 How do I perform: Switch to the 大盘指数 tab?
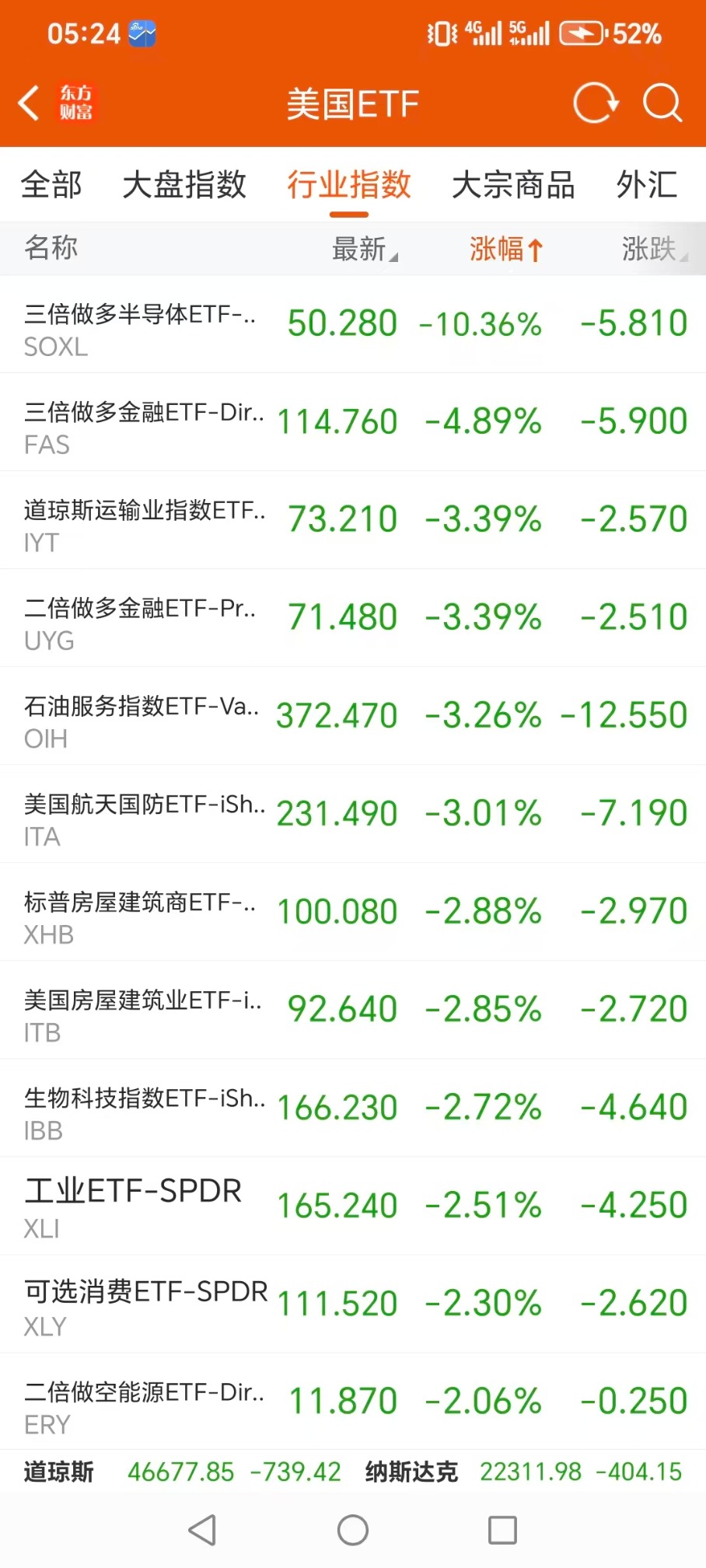coord(184,185)
